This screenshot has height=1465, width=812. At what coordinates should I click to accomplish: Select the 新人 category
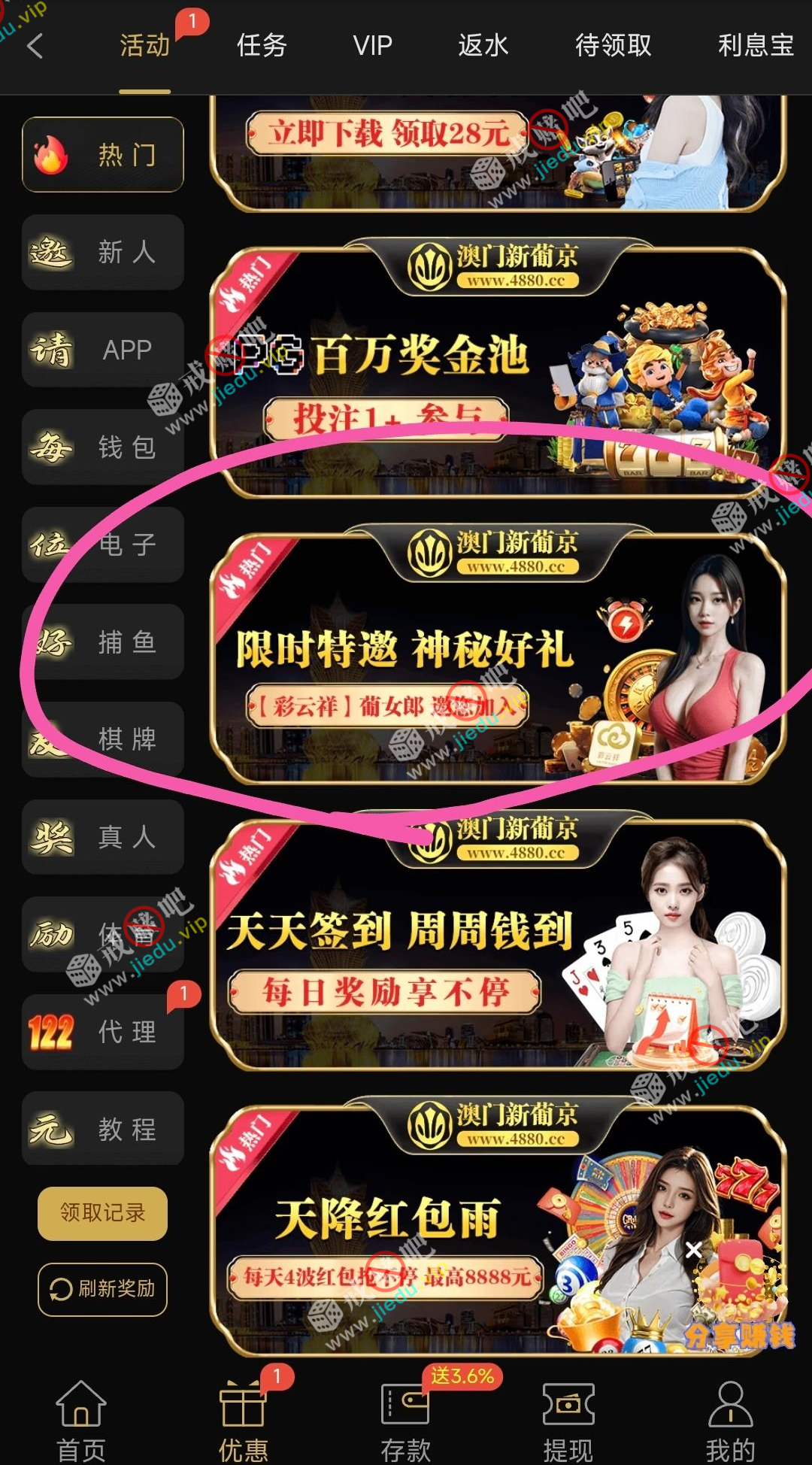tap(103, 253)
